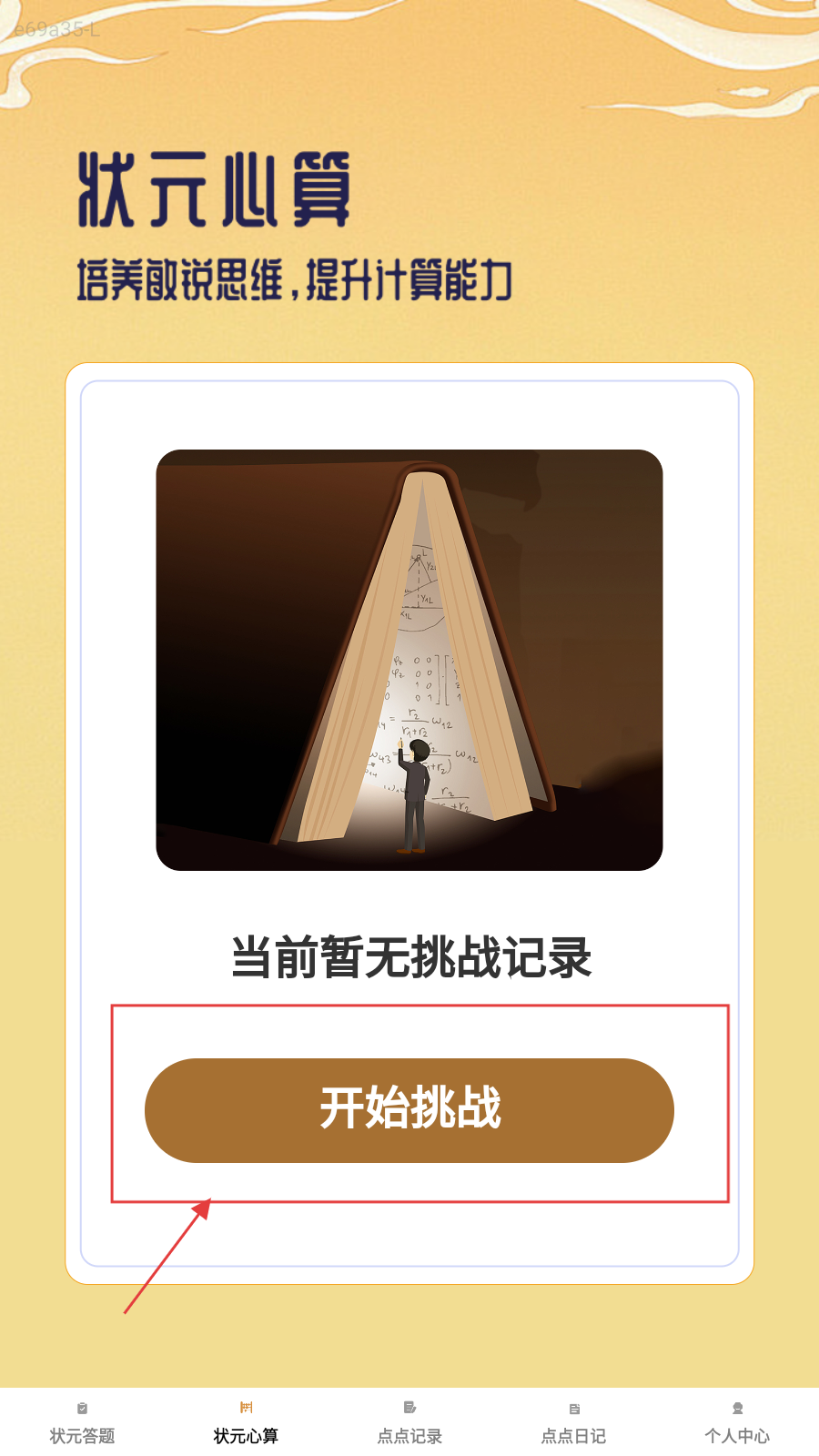Go to the 点点日记 tab
Viewport: 819px width, 1456px height.
coord(573,1423)
